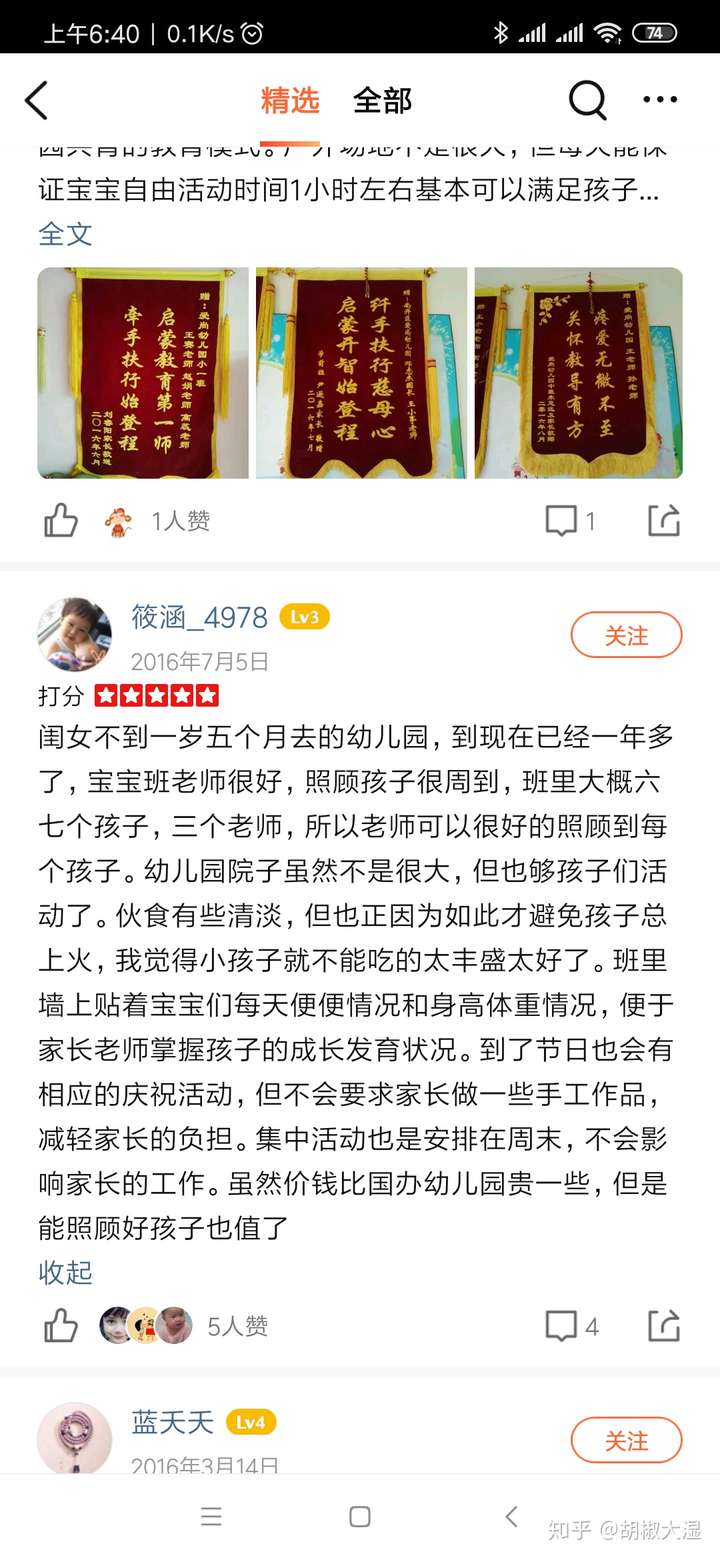Switch to the 全部 tab
This screenshot has width=720, height=1560.
[382, 101]
